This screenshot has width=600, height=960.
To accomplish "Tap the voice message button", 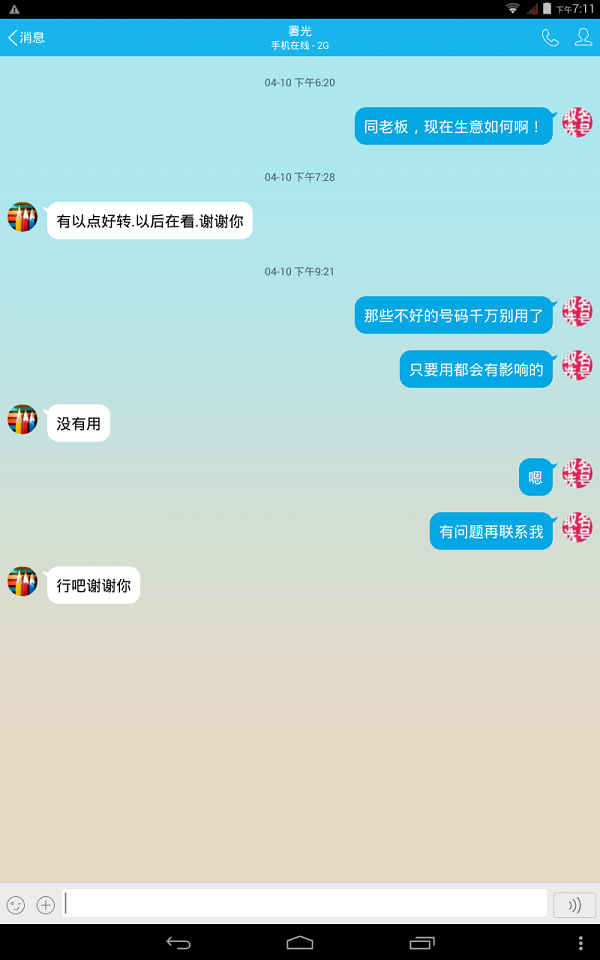I will tap(574, 905).
